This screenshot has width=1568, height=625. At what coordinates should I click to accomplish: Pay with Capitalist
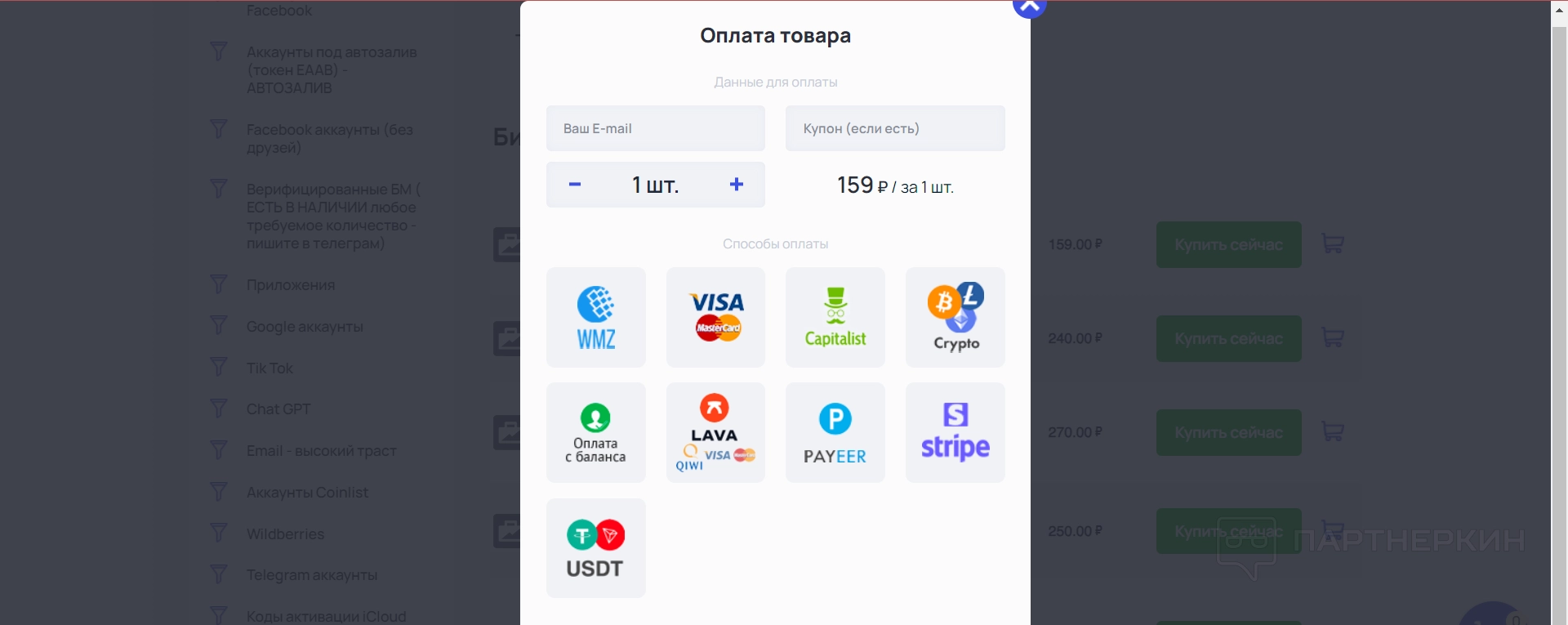pyautogui.click(x=835, y=317)
